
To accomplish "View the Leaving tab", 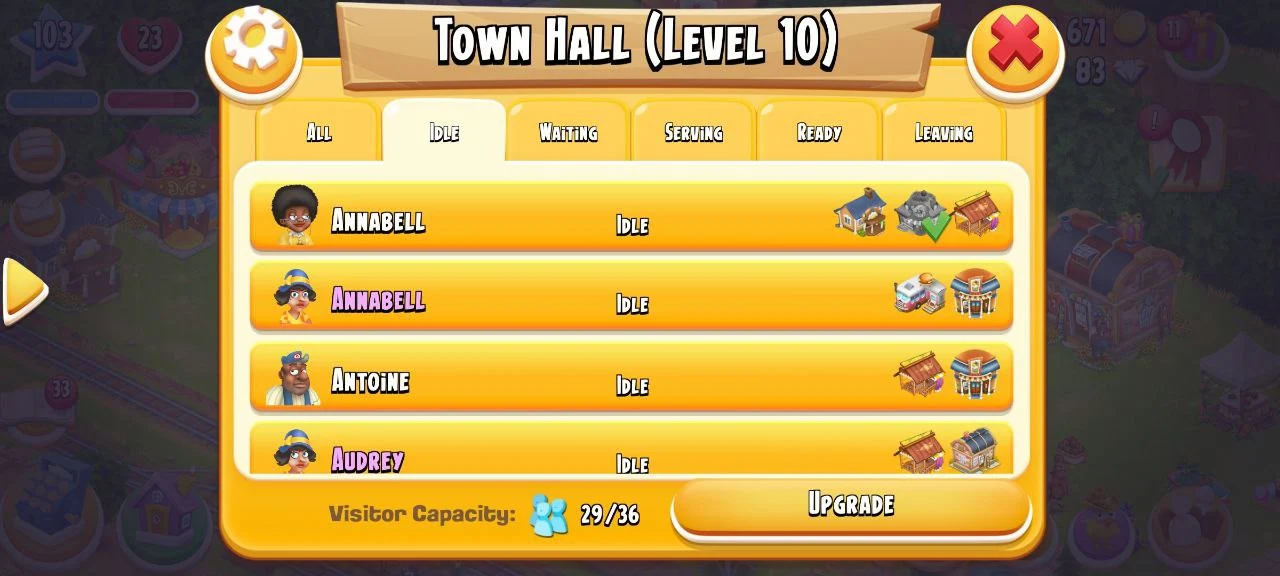I will pyautogui.click(x=943, y=132).
